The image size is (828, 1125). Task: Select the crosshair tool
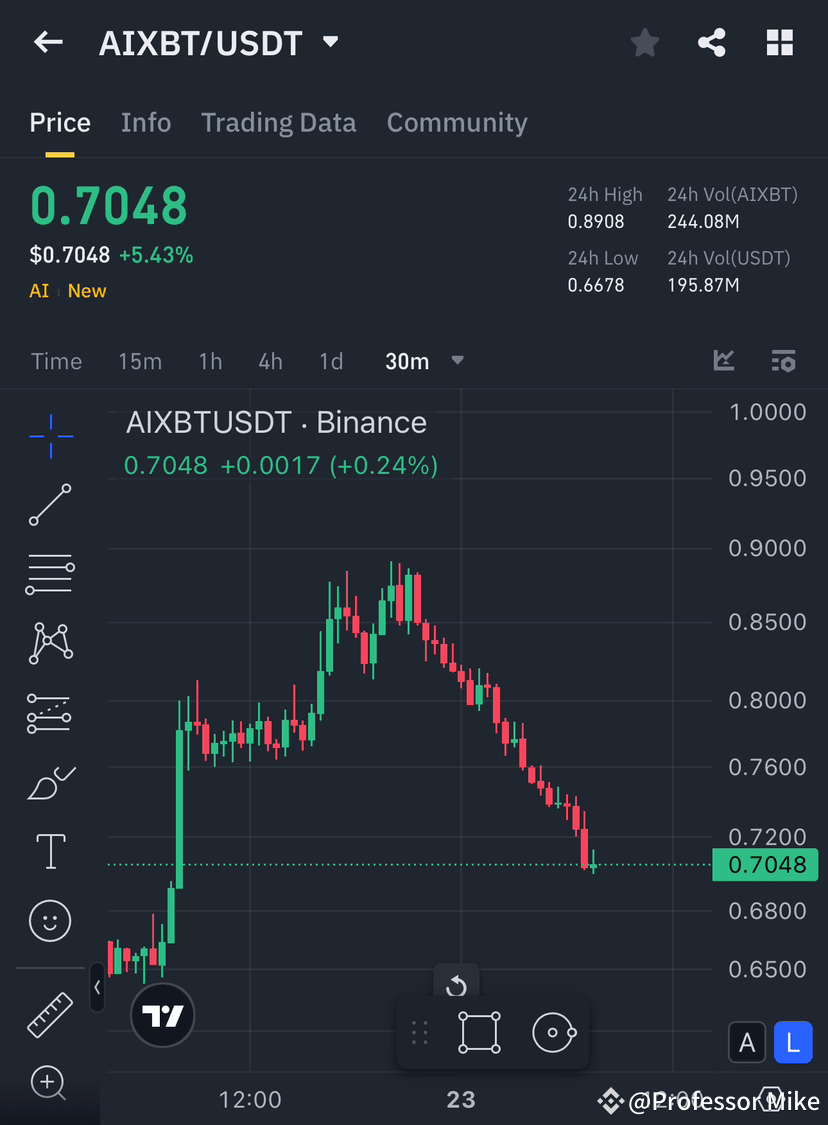tap(50, 435)
